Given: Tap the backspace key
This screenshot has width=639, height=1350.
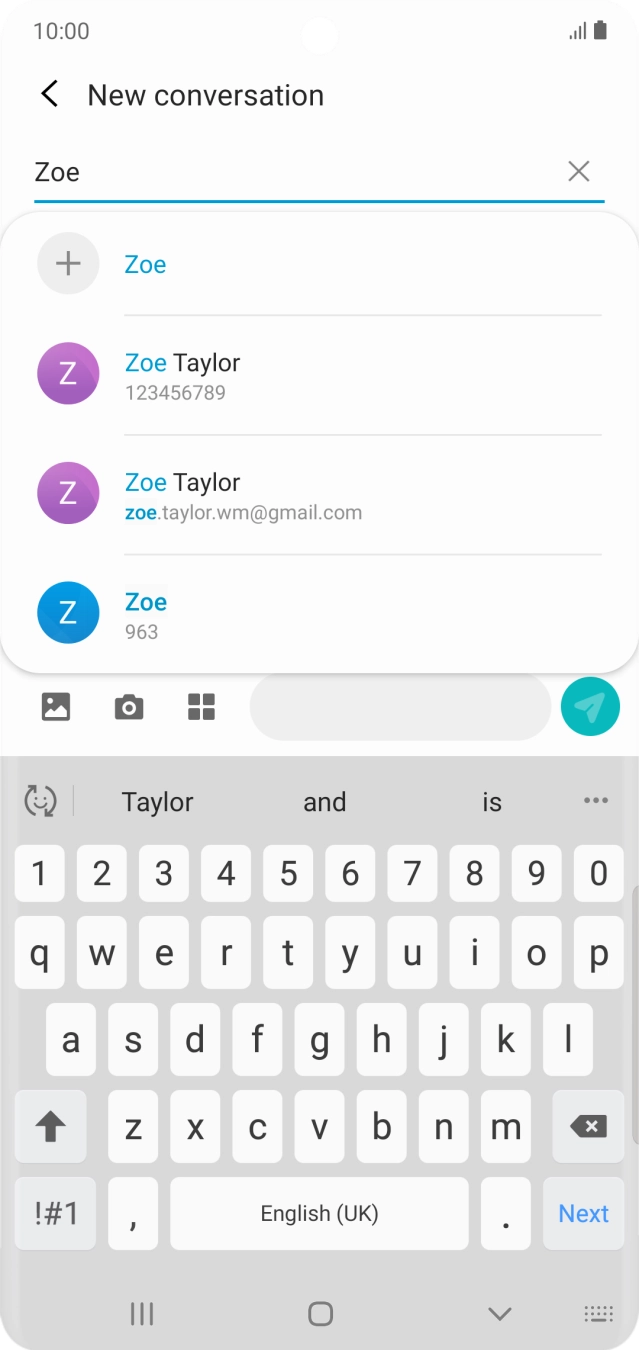Looking at the screenshot, I should (x=588, y=1127).
